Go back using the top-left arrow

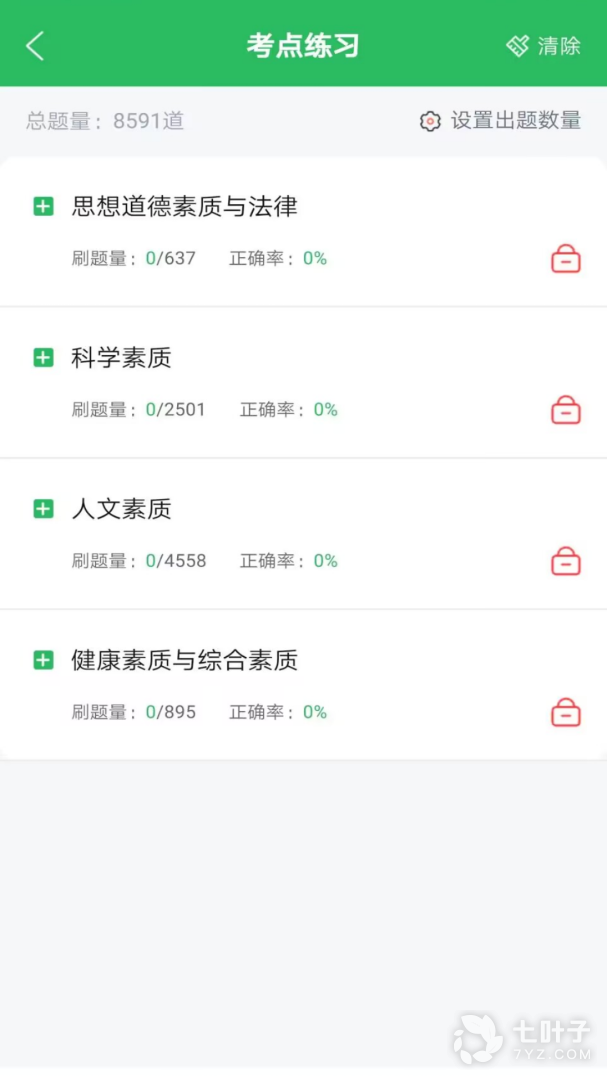pyautogui.click(x=35, y=46)
